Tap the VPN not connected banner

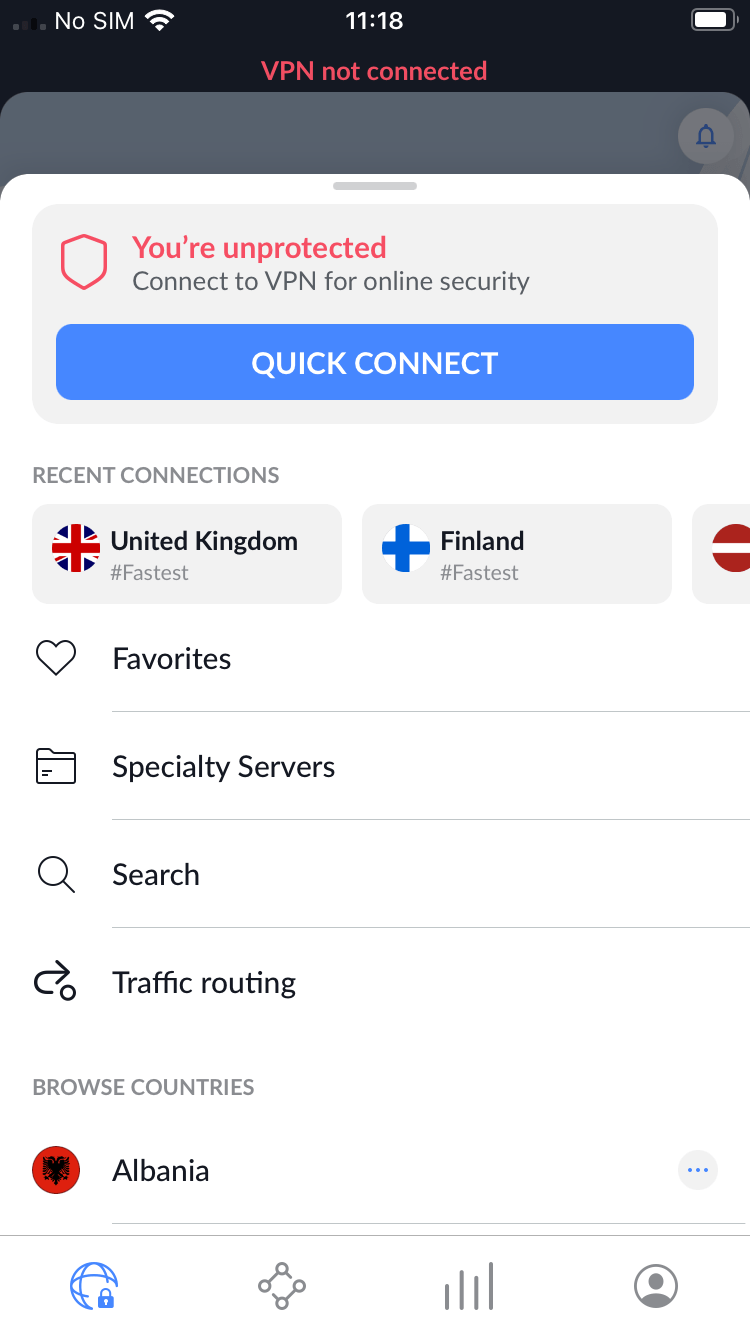(x=375, y=71)
